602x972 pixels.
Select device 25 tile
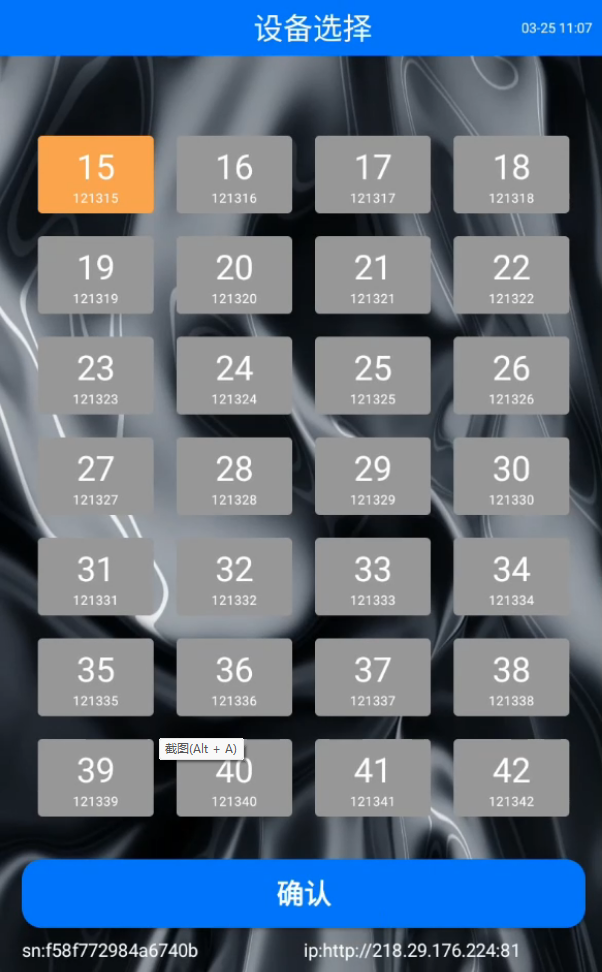(x=372, y=376)
